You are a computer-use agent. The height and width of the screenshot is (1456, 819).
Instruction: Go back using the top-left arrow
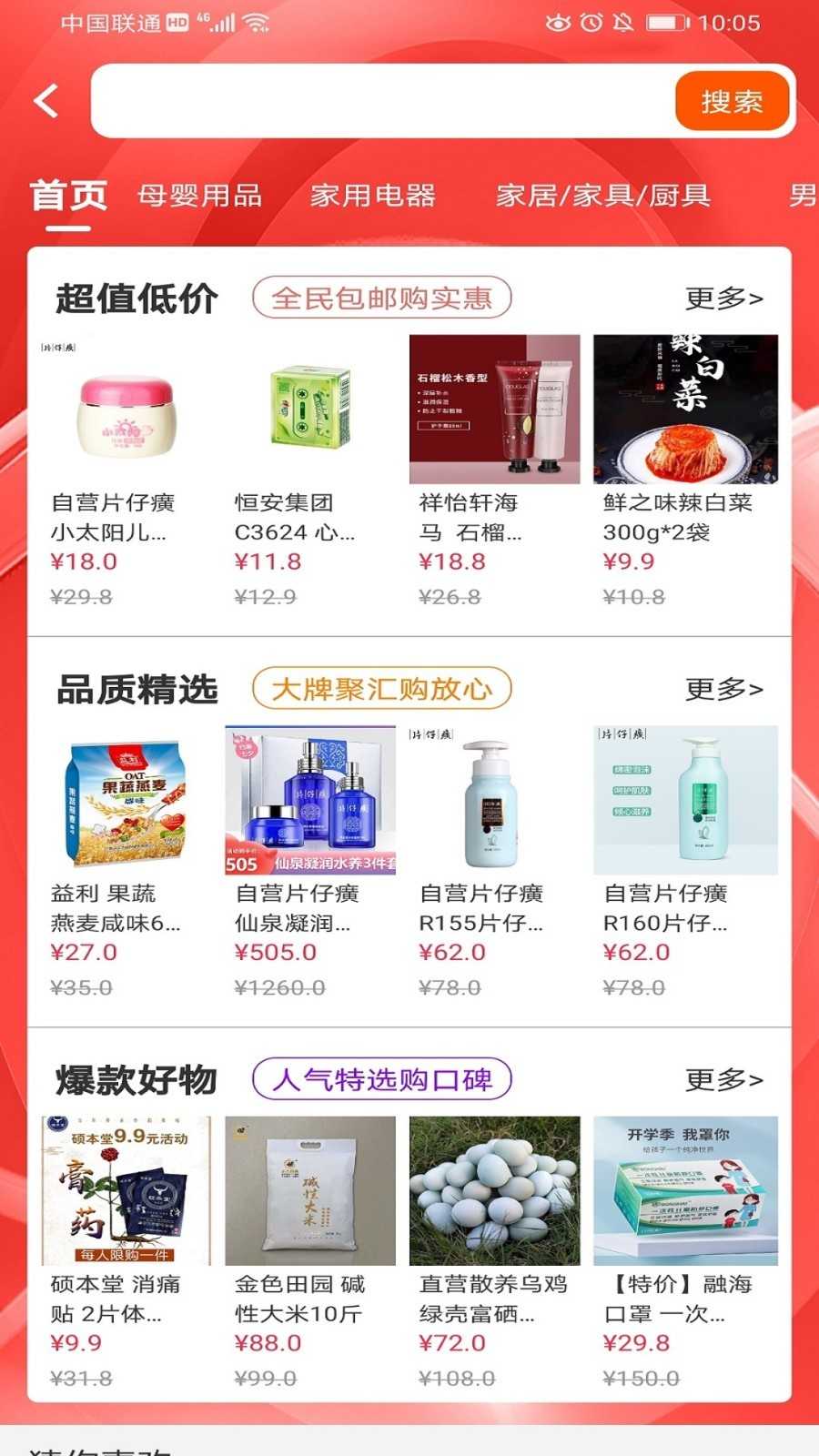(46, 100)
